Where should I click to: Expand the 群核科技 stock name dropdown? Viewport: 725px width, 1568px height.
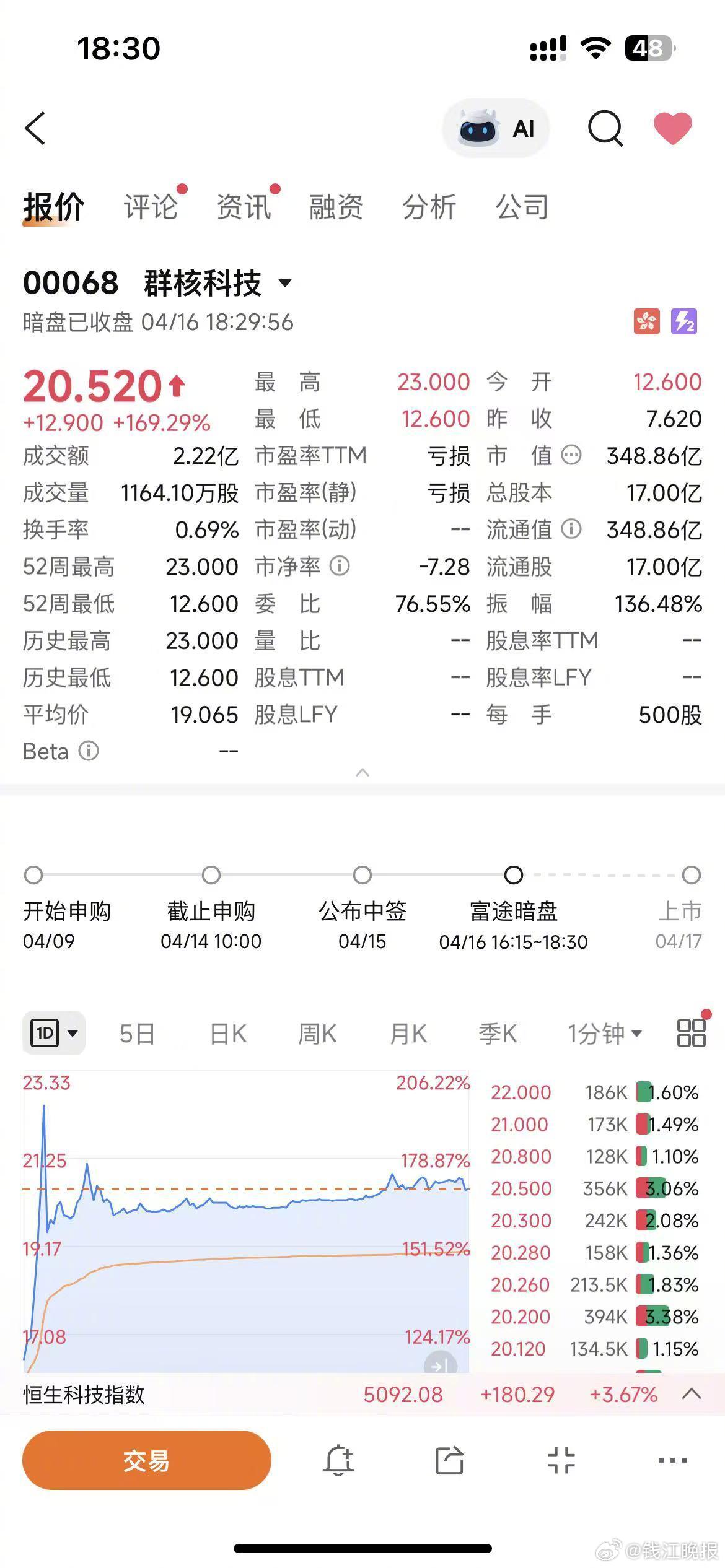pyautogui.click(x=286, y=283)
